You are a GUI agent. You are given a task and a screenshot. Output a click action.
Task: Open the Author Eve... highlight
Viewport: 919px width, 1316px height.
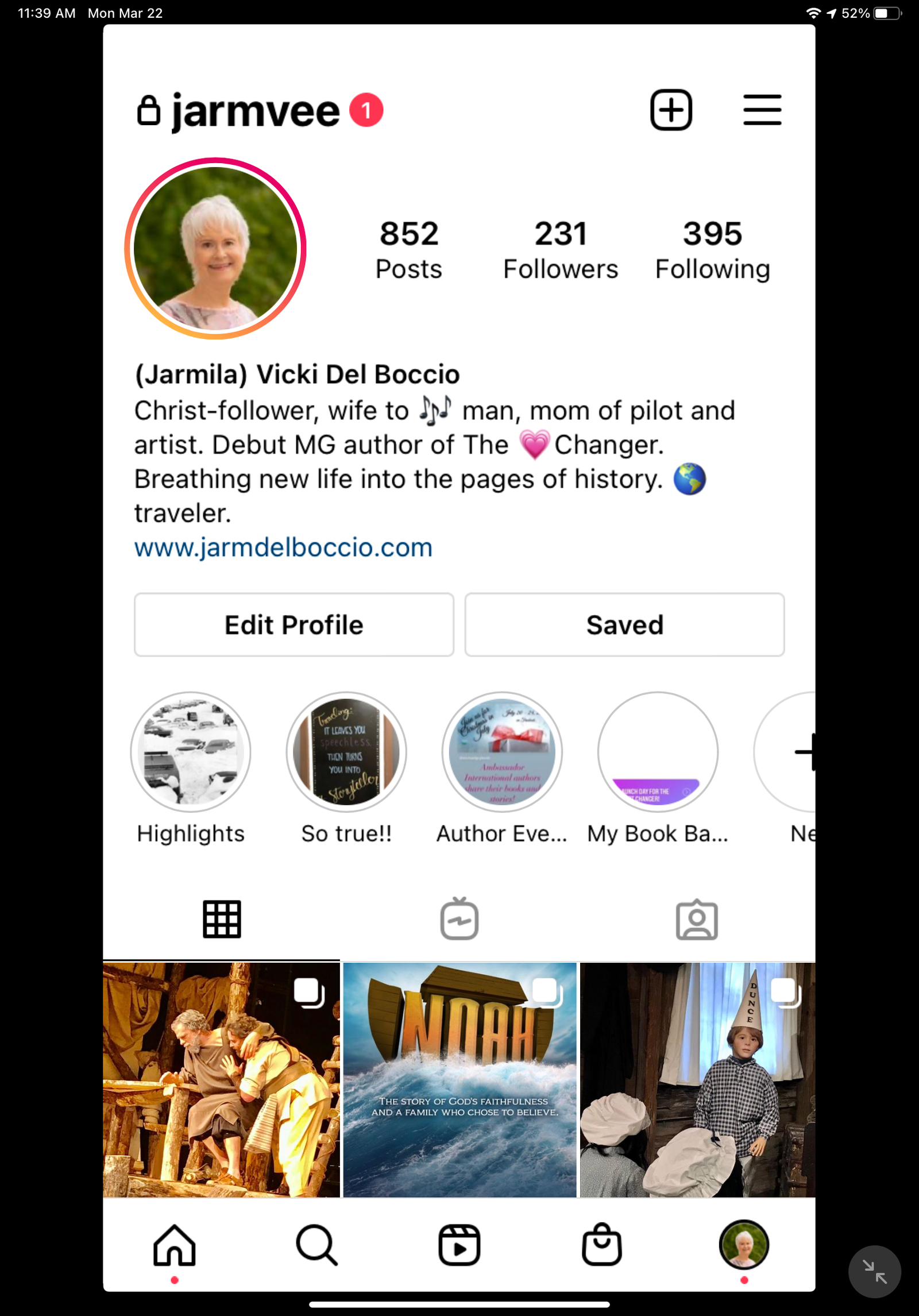pyautogui.click(x=502, y=752)
